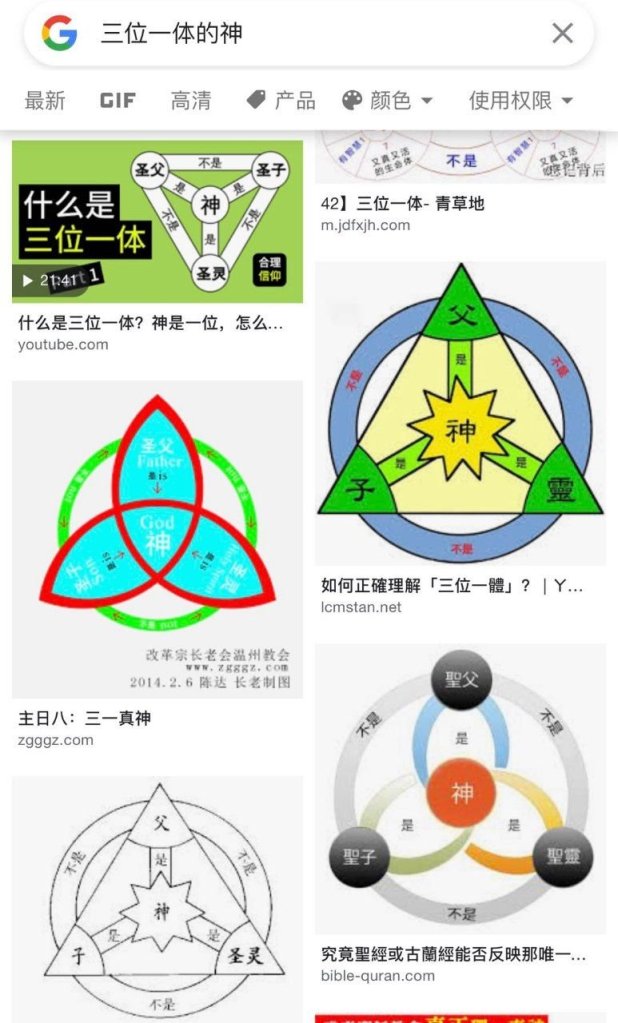The image size is (618, 1023).
Task: Expand the 颜色 dropdown filter
Action: click(387, 100)
